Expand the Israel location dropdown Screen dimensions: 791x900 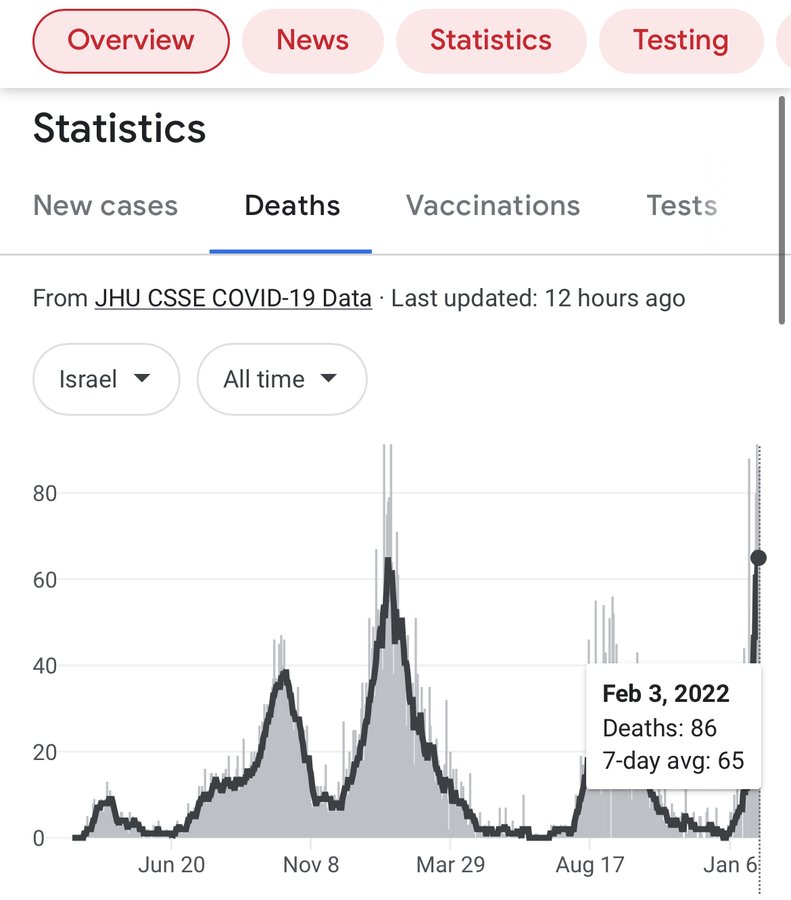pyautogui.click(x=106, y=379)
